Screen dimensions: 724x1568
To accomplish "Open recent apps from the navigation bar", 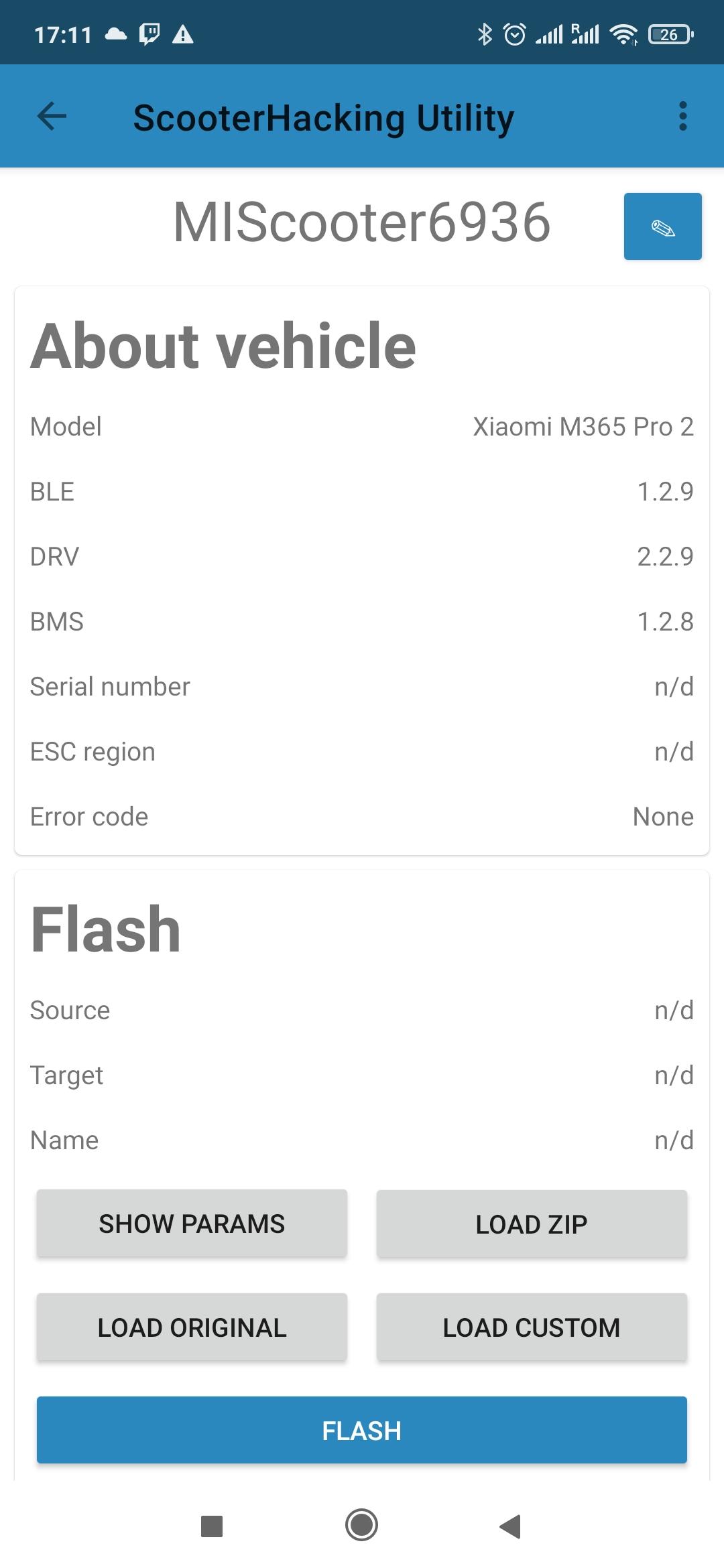I will (x=212, y=1526).
